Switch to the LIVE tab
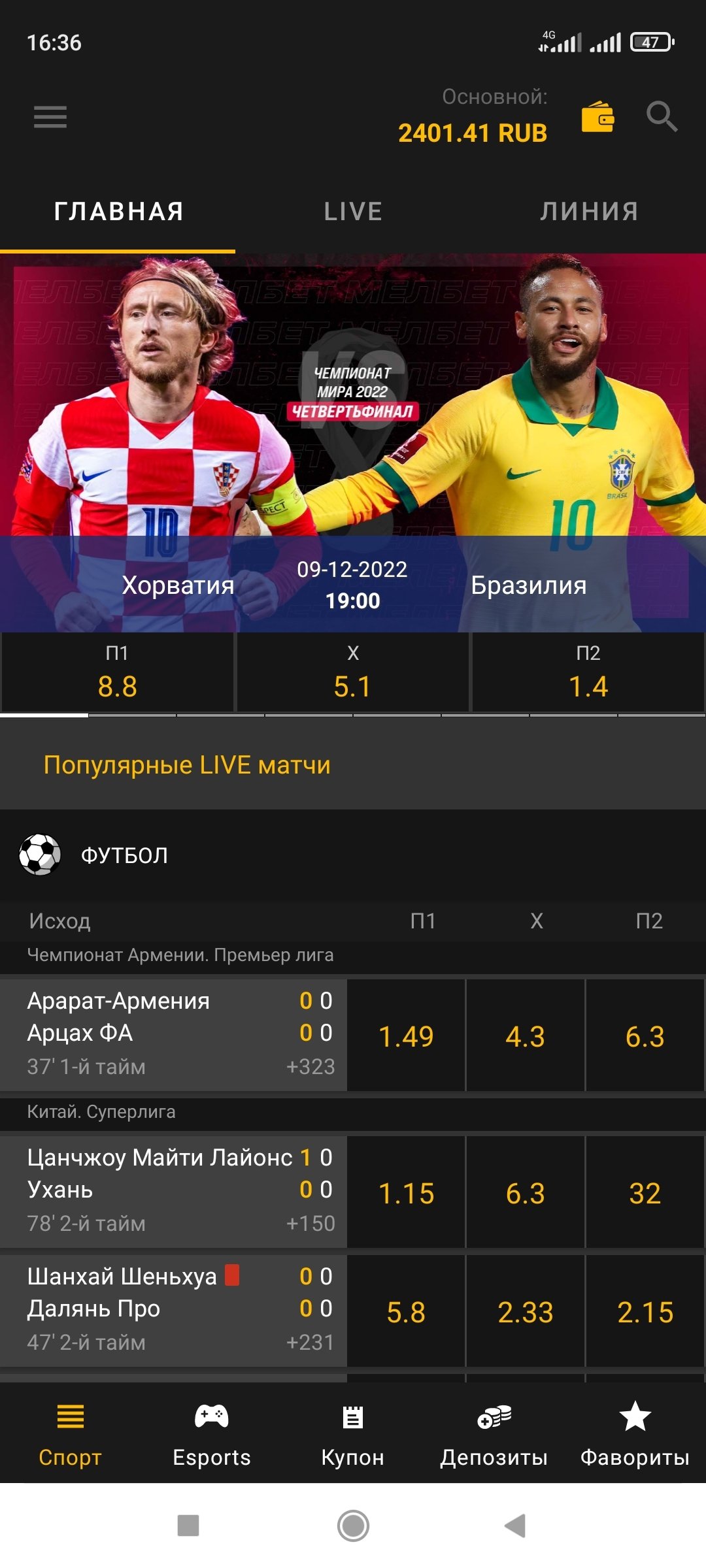This screenshot has width=706, height=1568. 353,212
